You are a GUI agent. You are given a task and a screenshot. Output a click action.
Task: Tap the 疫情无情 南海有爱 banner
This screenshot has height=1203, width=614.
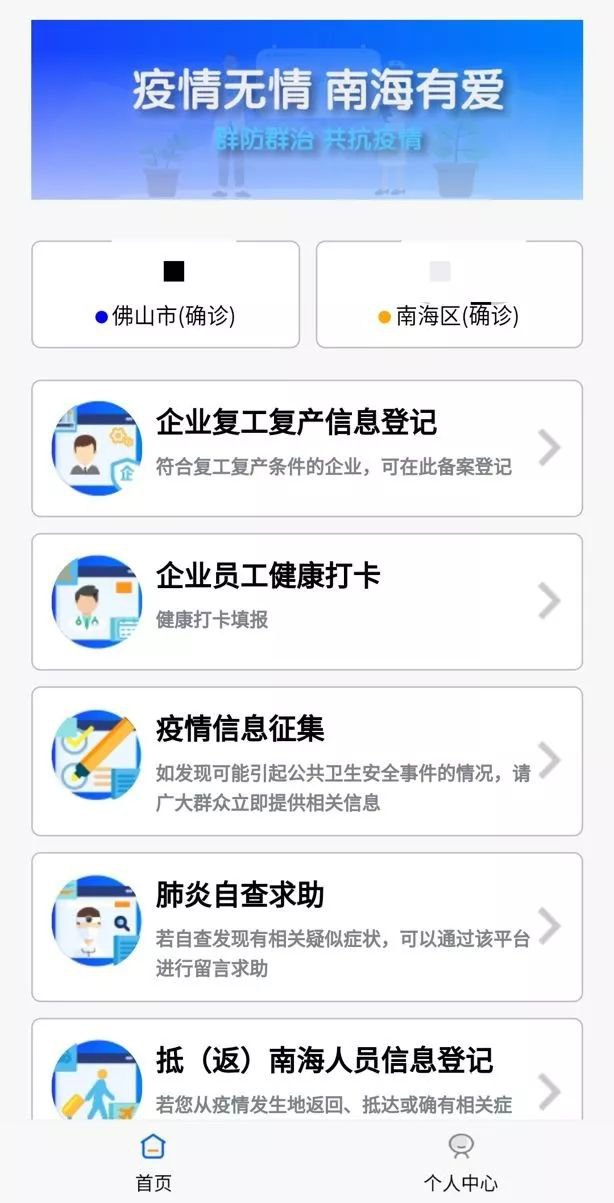(x=306, y=110)
